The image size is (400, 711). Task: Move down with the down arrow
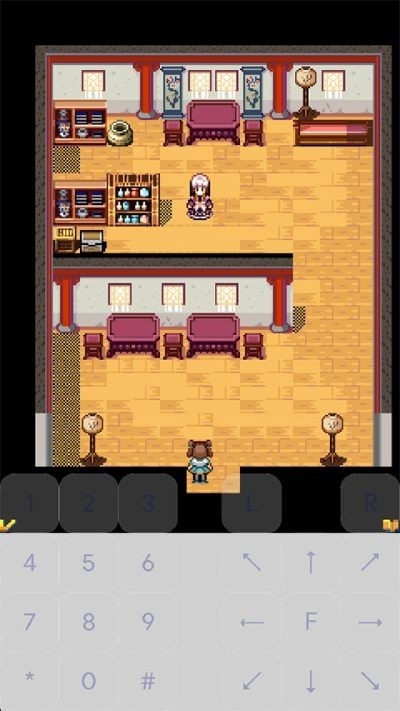coord(311,681)
